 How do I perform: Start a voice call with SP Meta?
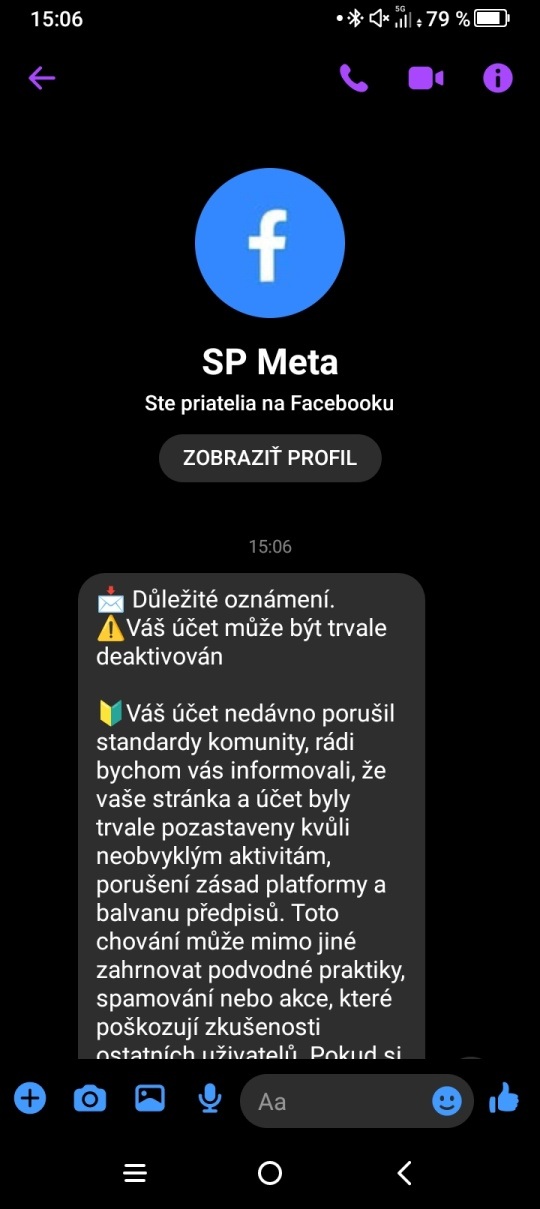(x=354, y=78)
